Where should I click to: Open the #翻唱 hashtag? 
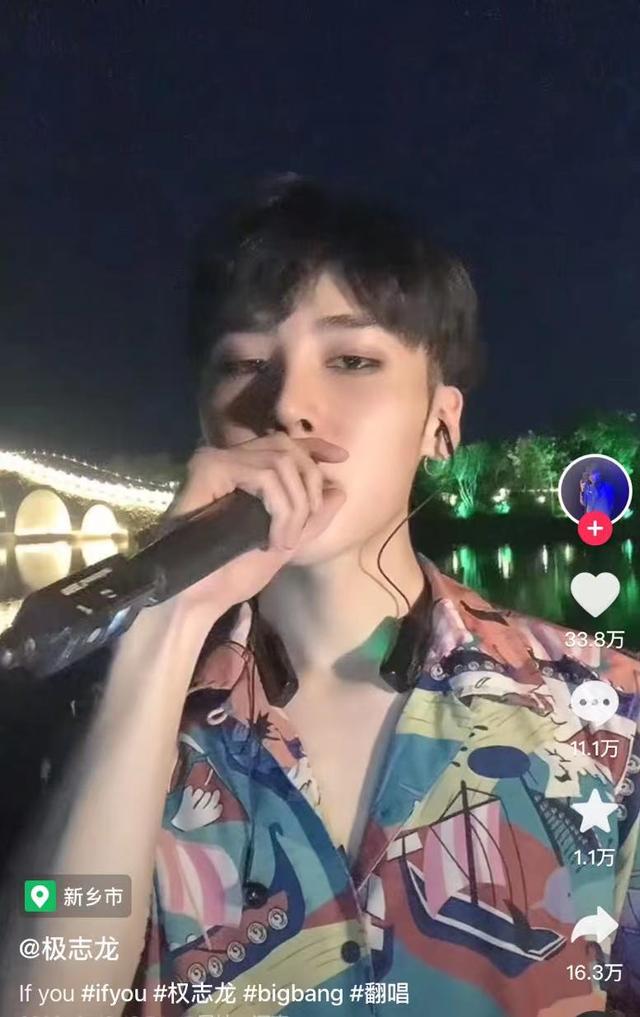click(x=378, y=994)
